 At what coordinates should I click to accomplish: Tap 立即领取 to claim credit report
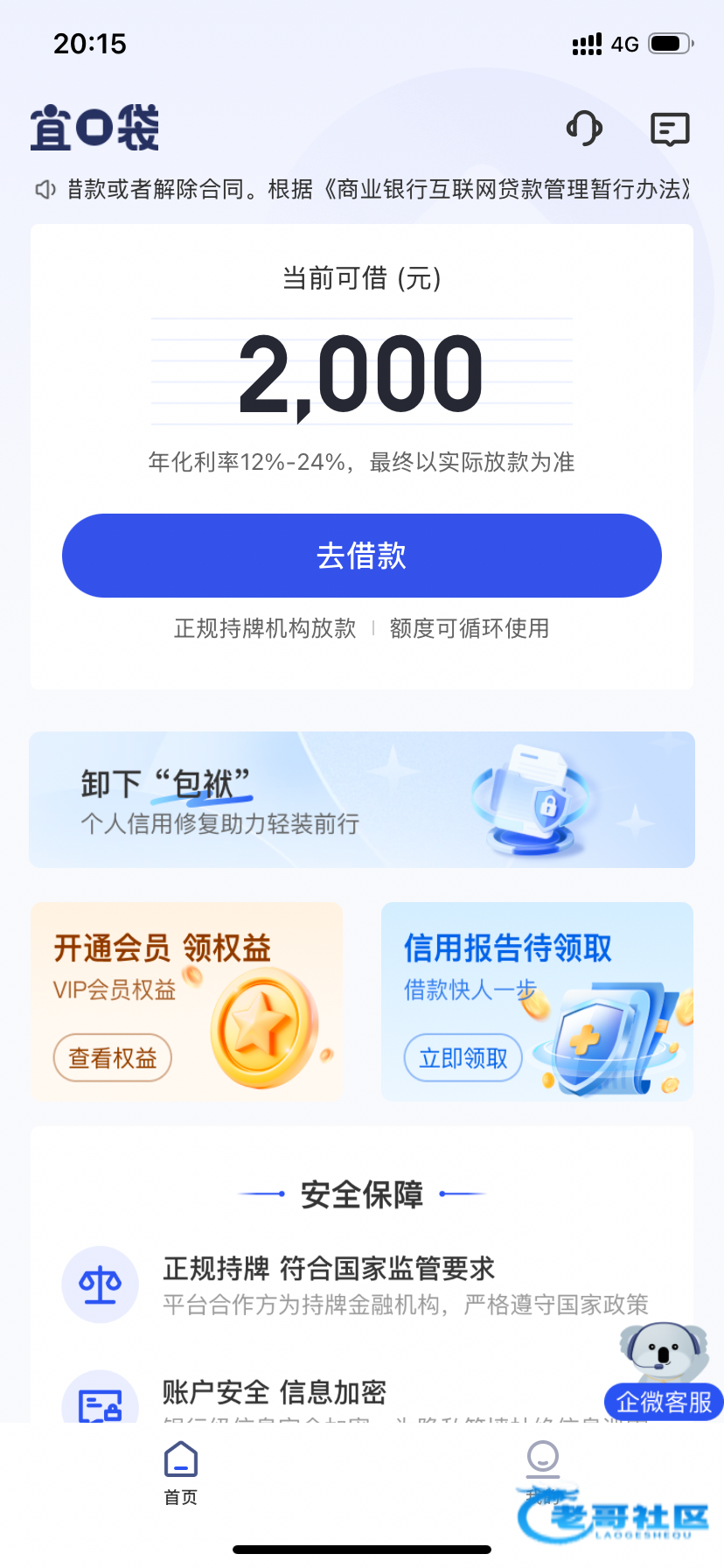tap(463, 1058)
